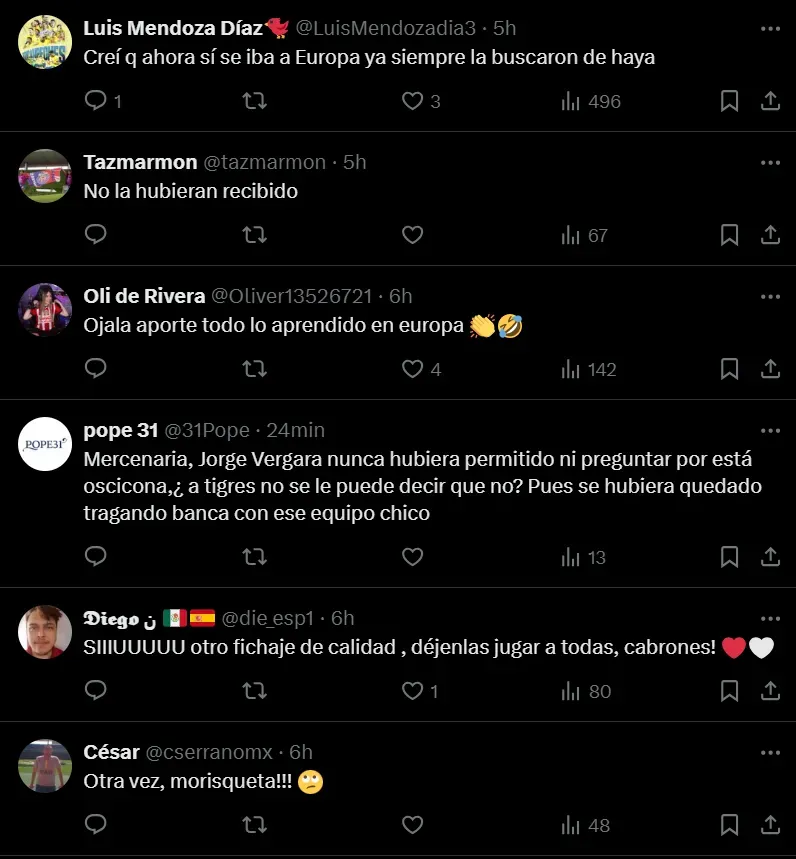Reply to Luis Mendoza Díaz's tweet
This screenshot has width=796, height=859.
pos(96,101)
